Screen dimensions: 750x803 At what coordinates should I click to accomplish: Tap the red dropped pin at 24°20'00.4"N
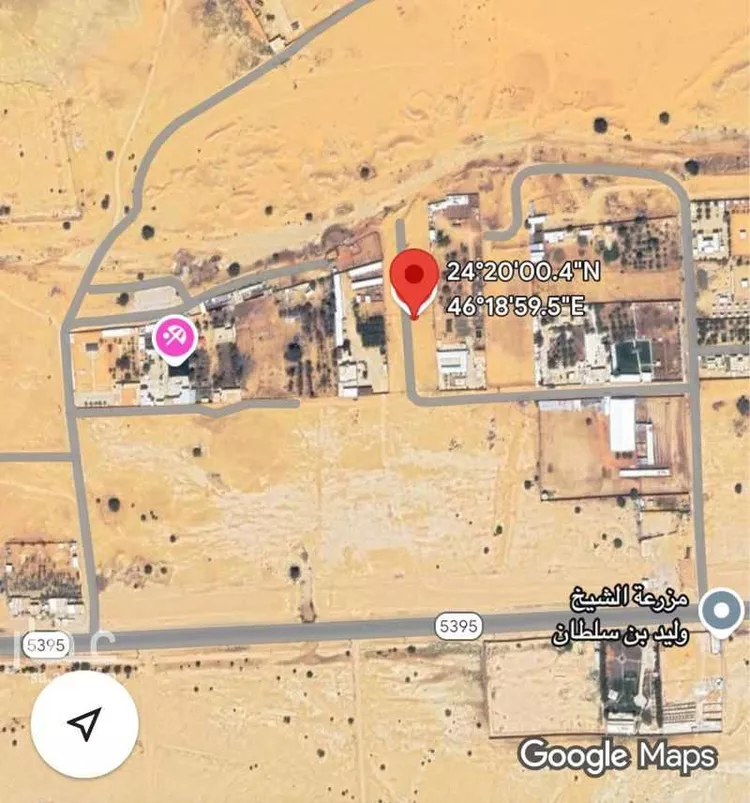click(x=413, y=279)
